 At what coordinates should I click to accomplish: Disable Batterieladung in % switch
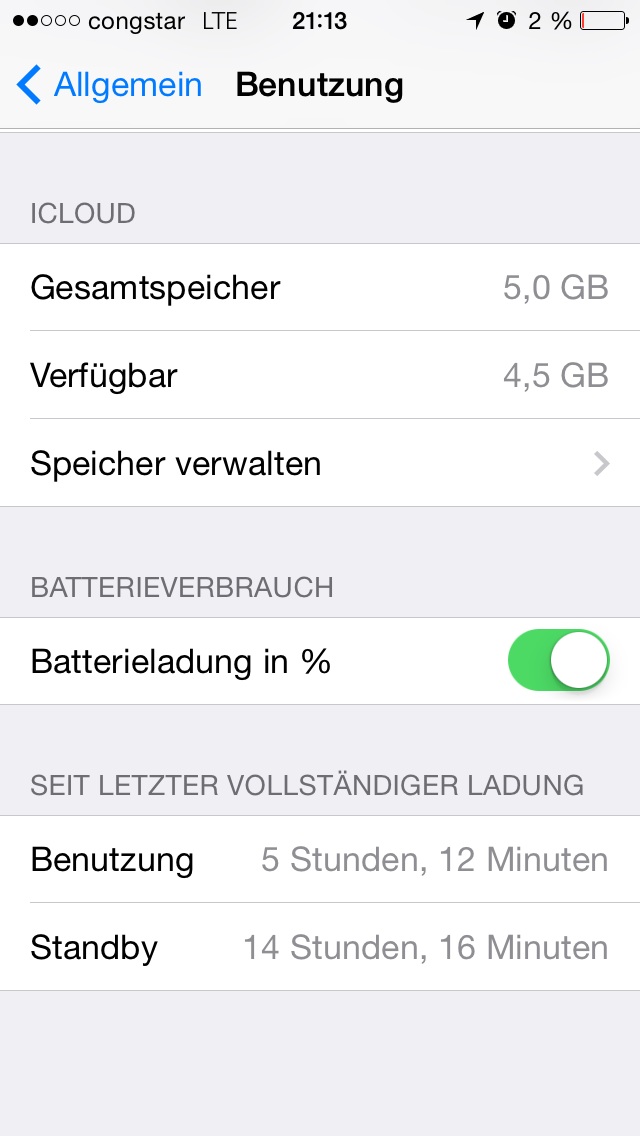coord(558,660)
